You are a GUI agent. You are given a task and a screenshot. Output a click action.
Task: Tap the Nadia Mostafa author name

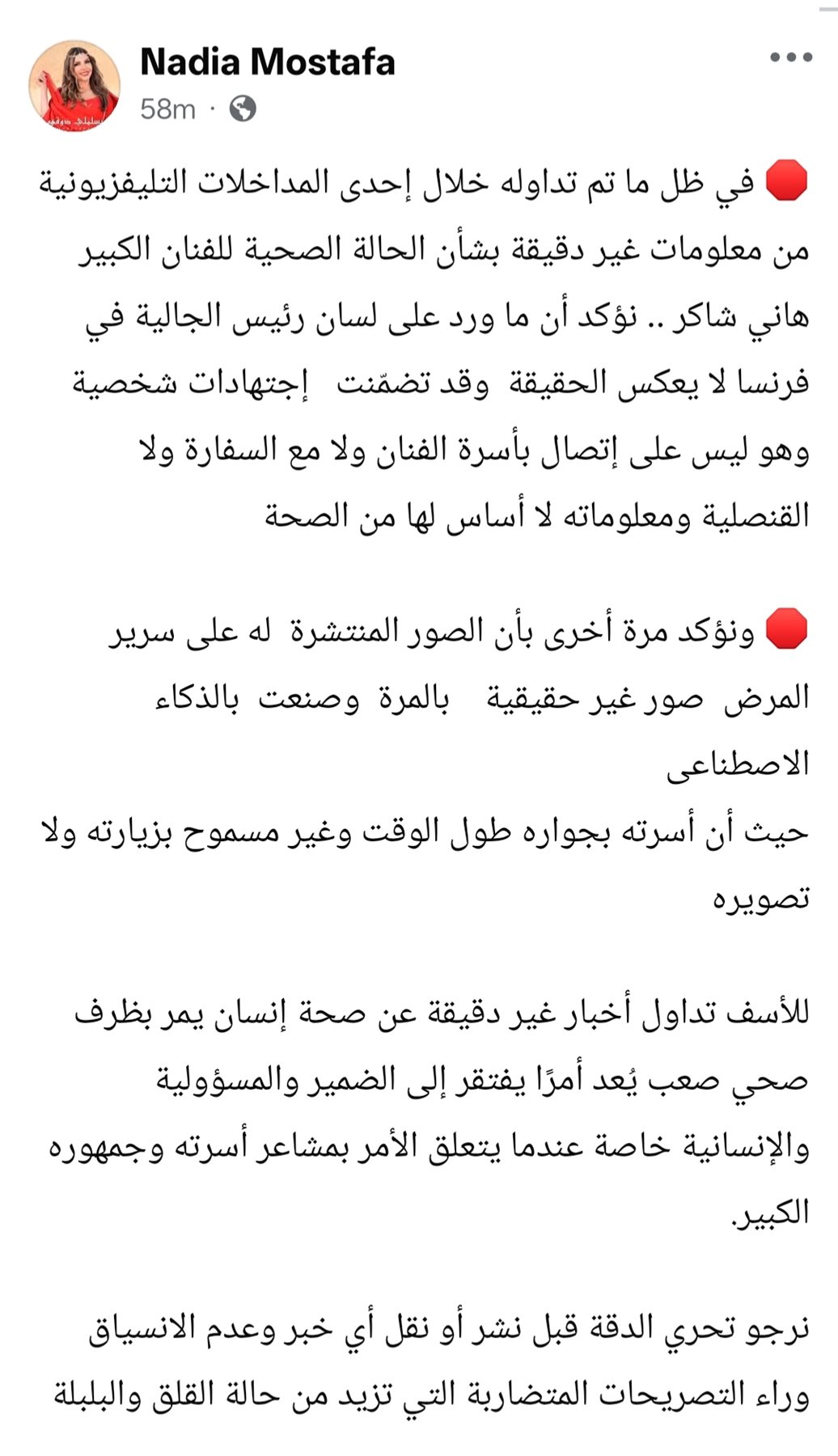267,62
